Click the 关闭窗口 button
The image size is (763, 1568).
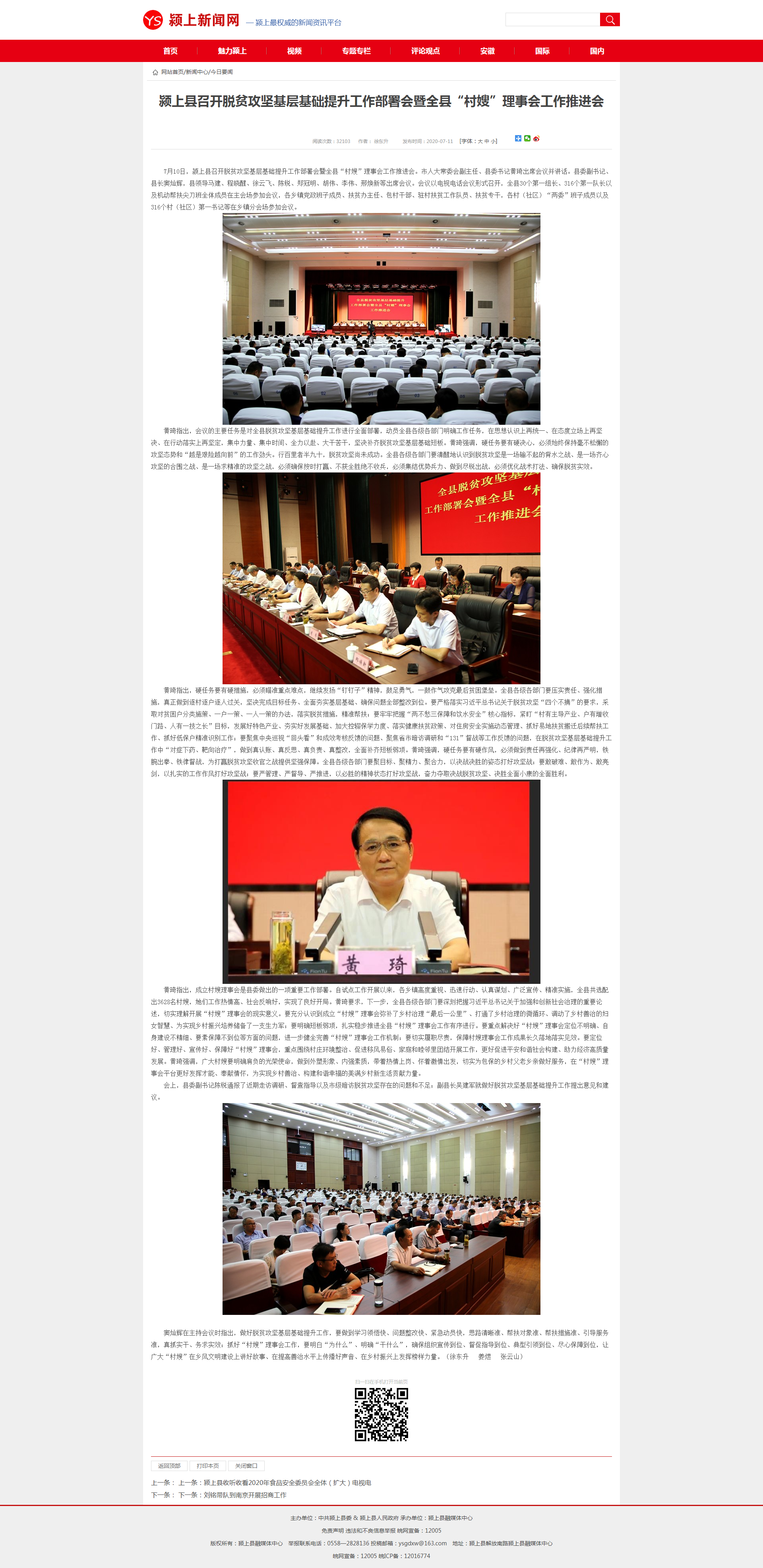click(x=246, y=1466)
